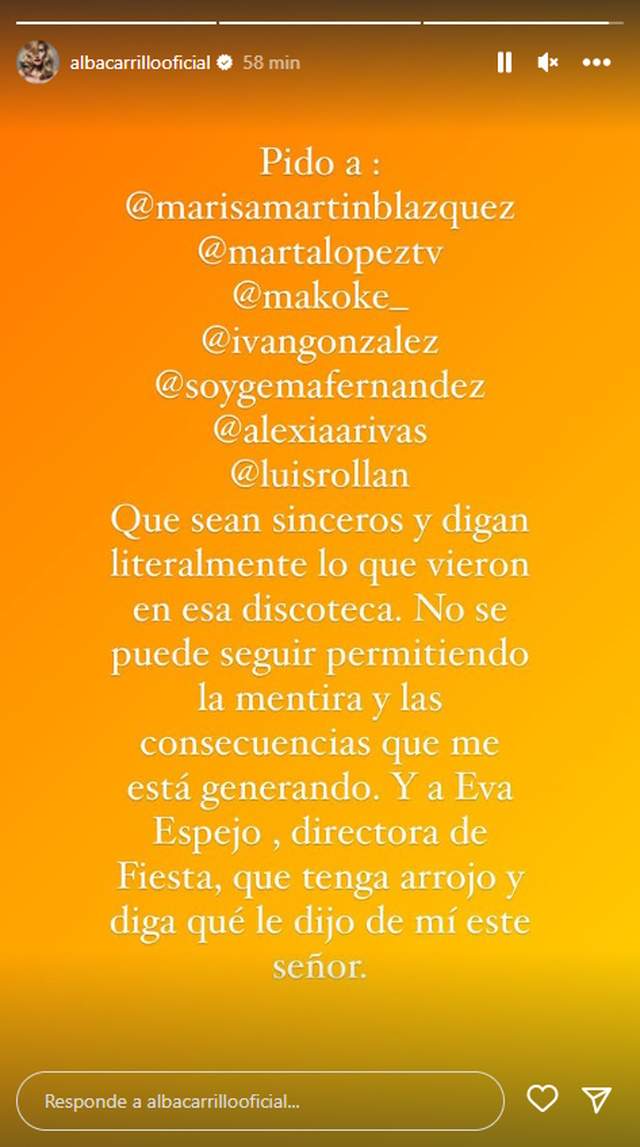This screenshot has width=640, height=1147.
Task: Unmute the story sound
Action: [548, 62]
